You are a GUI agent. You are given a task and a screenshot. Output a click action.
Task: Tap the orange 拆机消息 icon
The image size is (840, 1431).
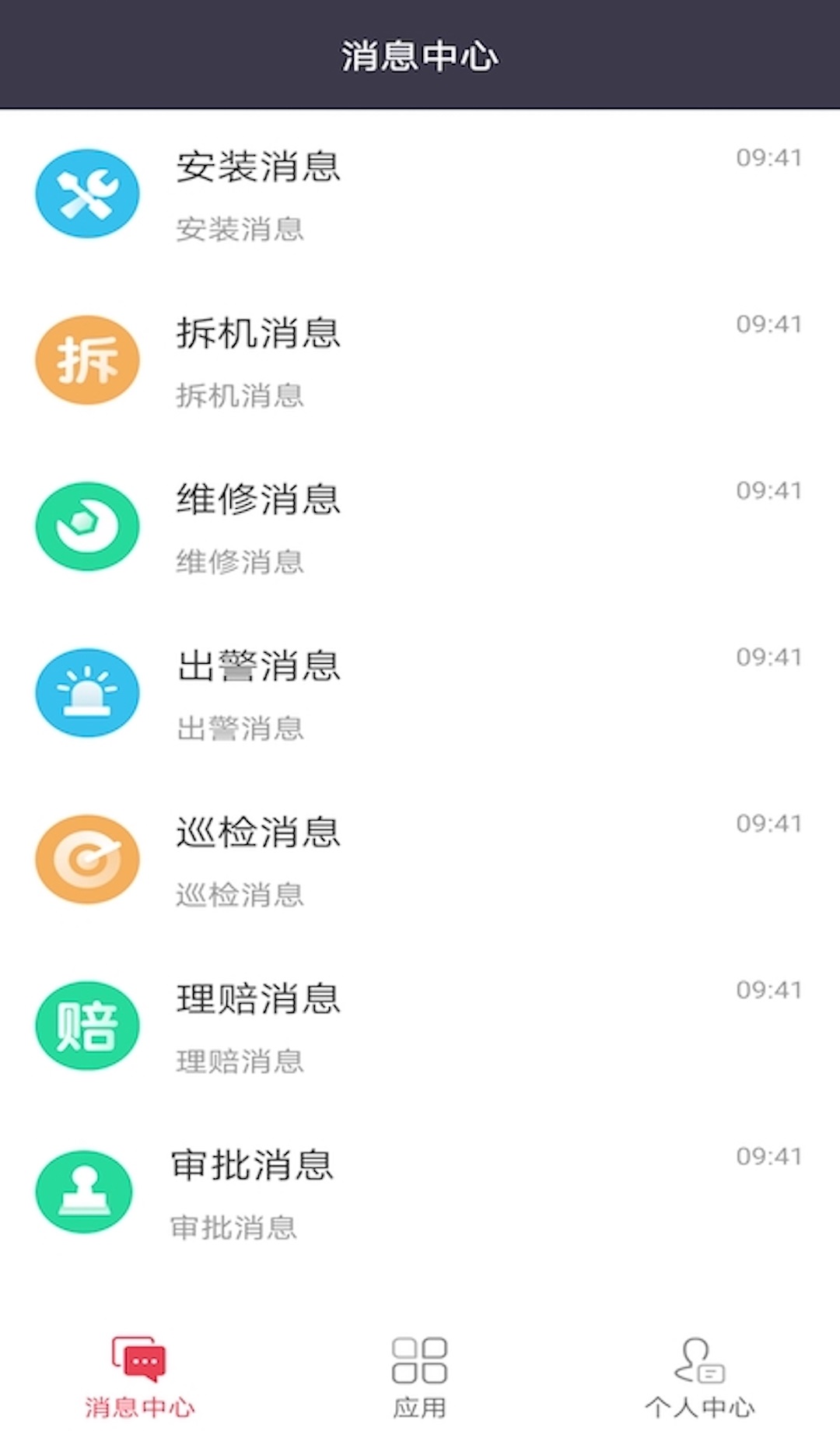coord(87,360)
